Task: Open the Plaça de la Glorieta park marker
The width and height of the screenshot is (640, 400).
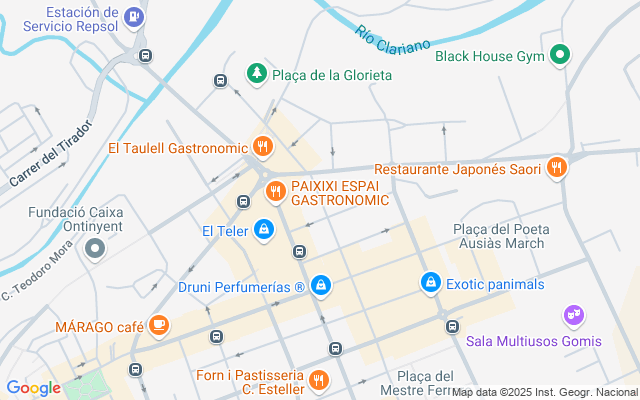Action: click(257, 74)
